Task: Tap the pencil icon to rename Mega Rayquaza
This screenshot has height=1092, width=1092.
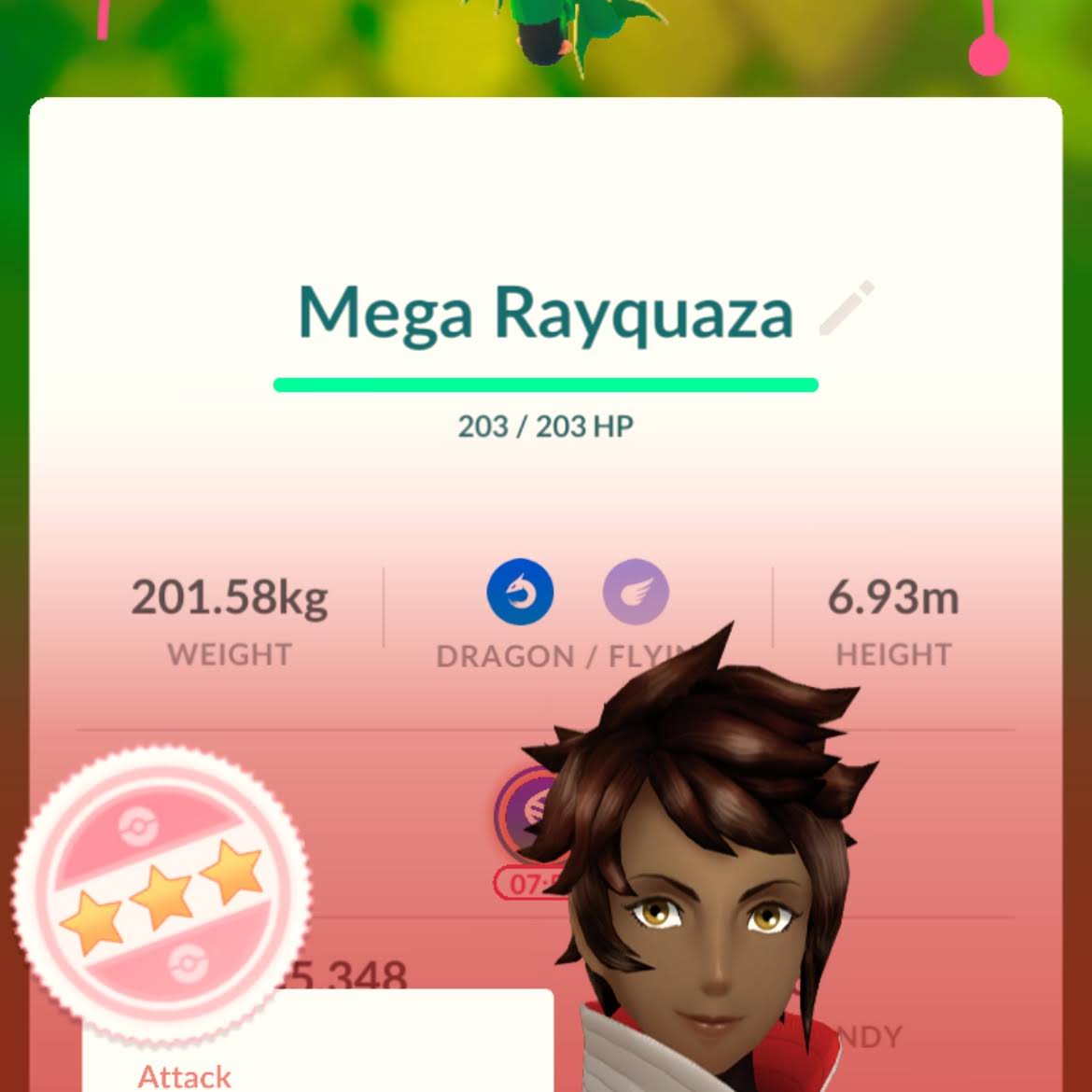Action: [847, 309]
